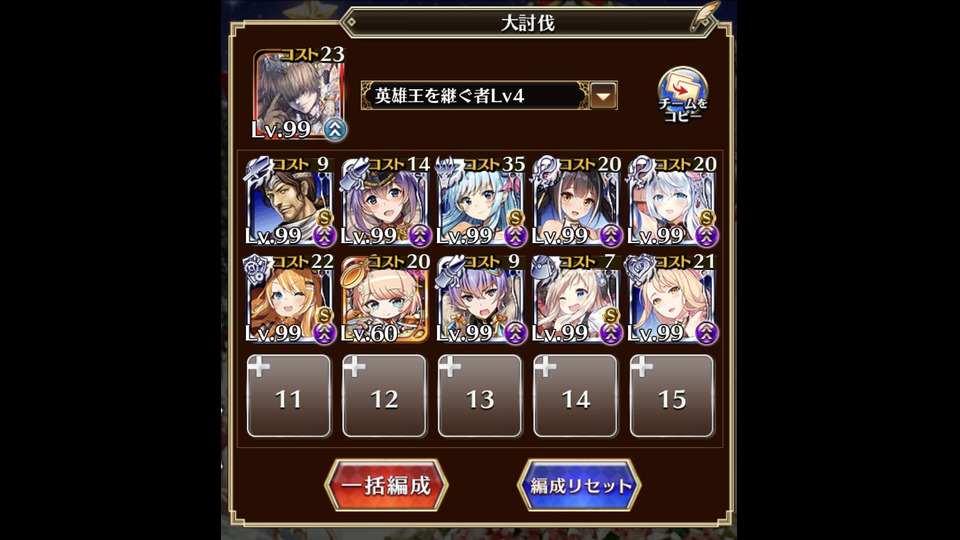Add a unit to empty slot 11
Viewport: 960px width, 540px height.
click(x=289, y=396)
